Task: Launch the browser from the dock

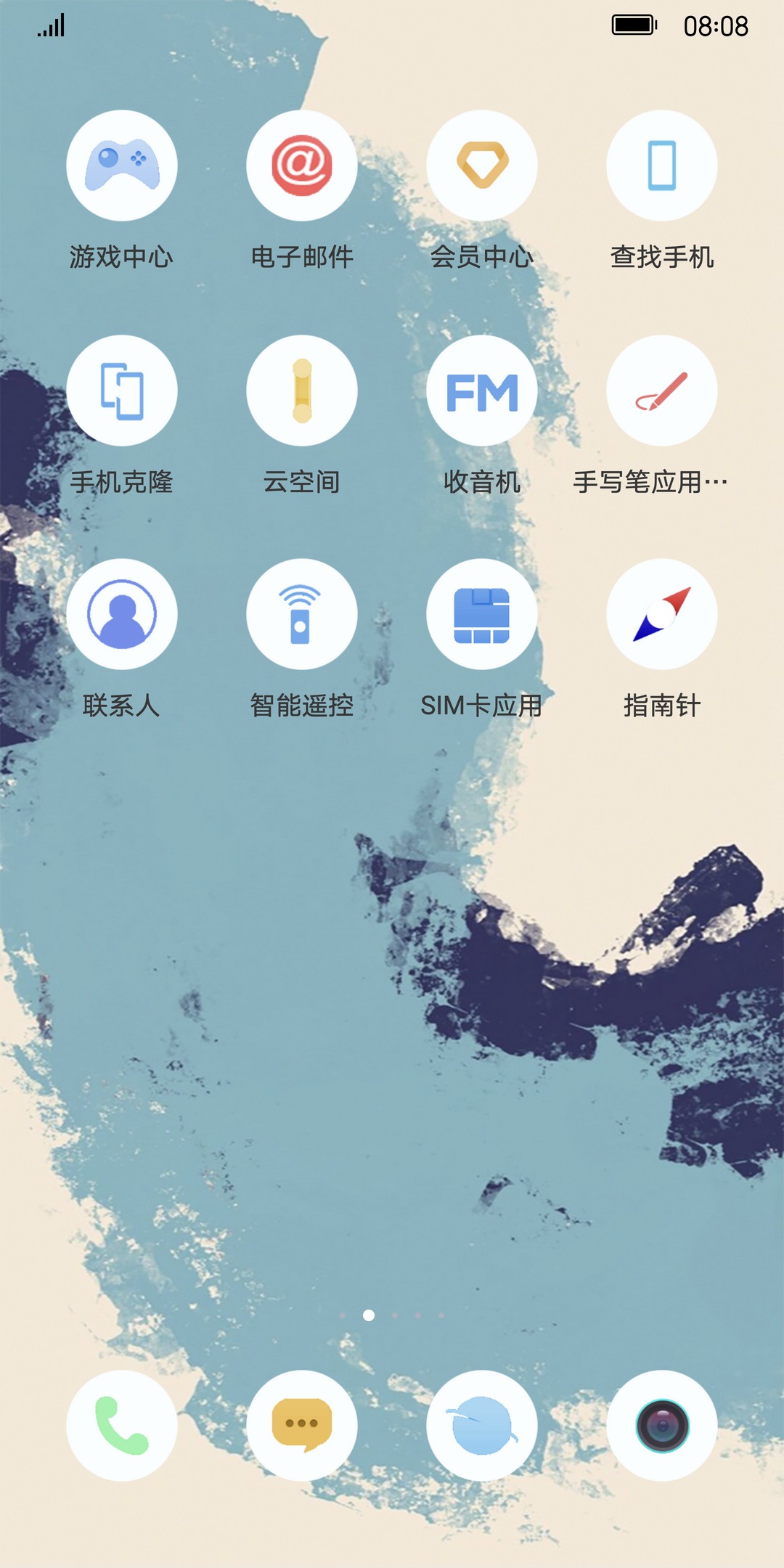Action: click(482, 1426)
